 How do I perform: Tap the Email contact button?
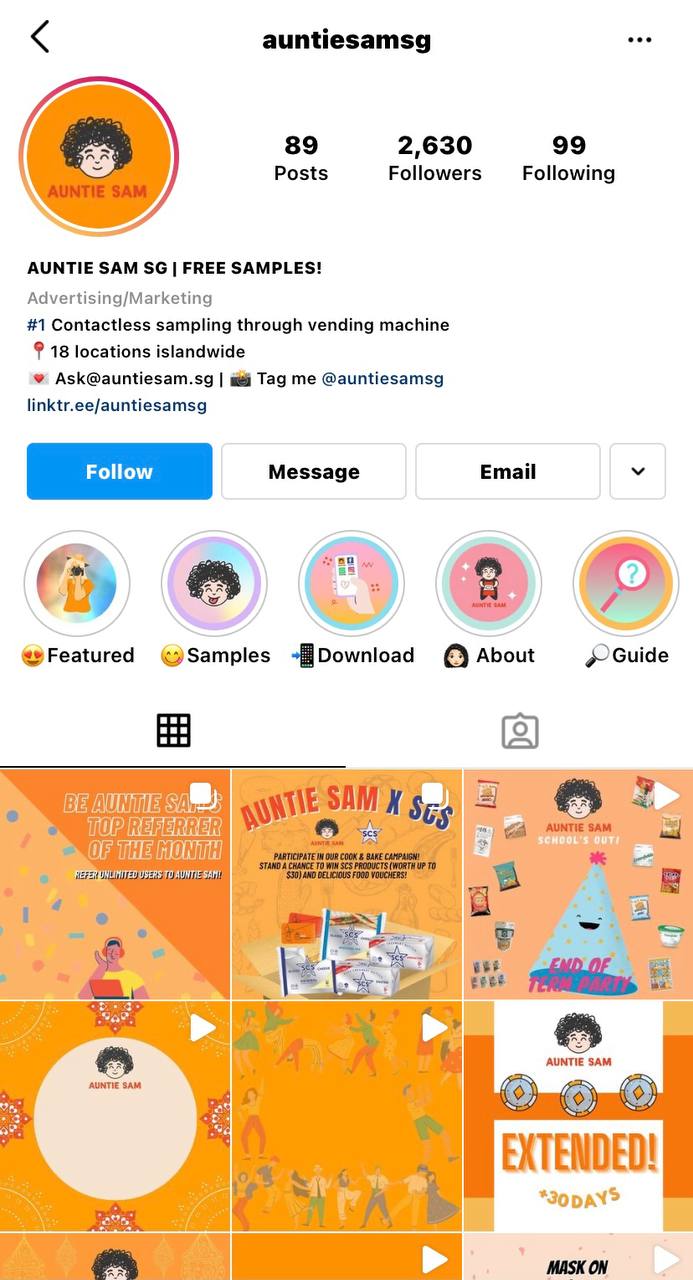tap(507, 471)
